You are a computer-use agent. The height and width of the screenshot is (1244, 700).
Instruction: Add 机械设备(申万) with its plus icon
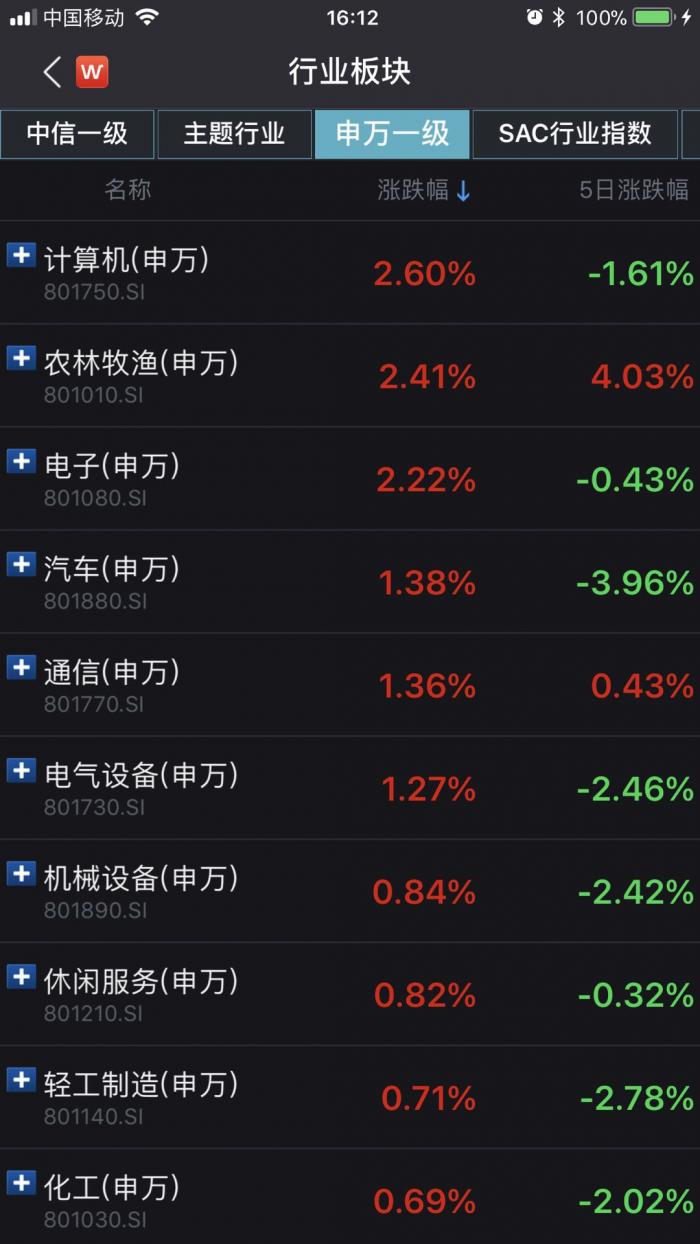point(21,873)
